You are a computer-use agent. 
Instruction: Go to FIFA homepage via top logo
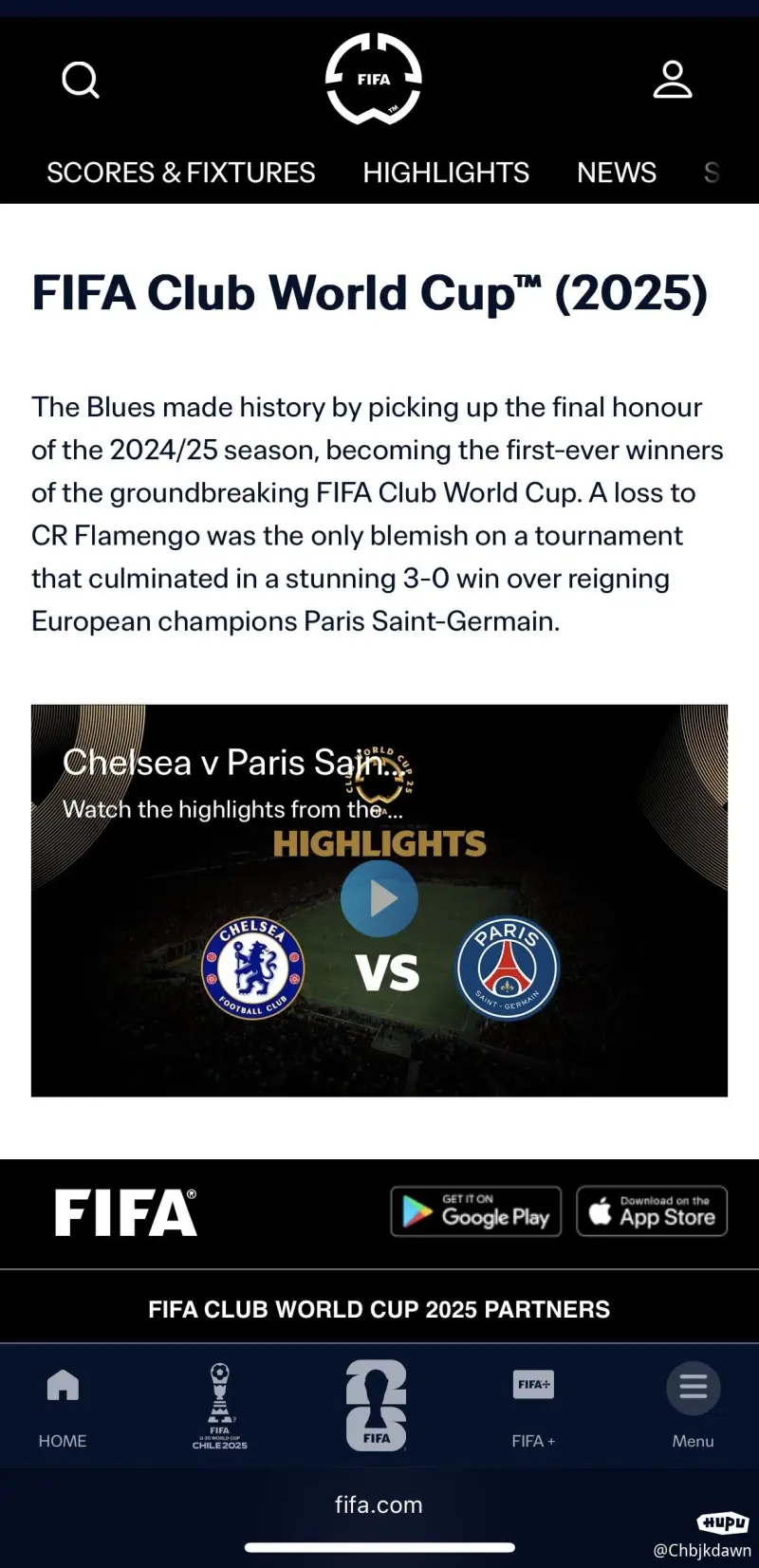click(374, 80)
